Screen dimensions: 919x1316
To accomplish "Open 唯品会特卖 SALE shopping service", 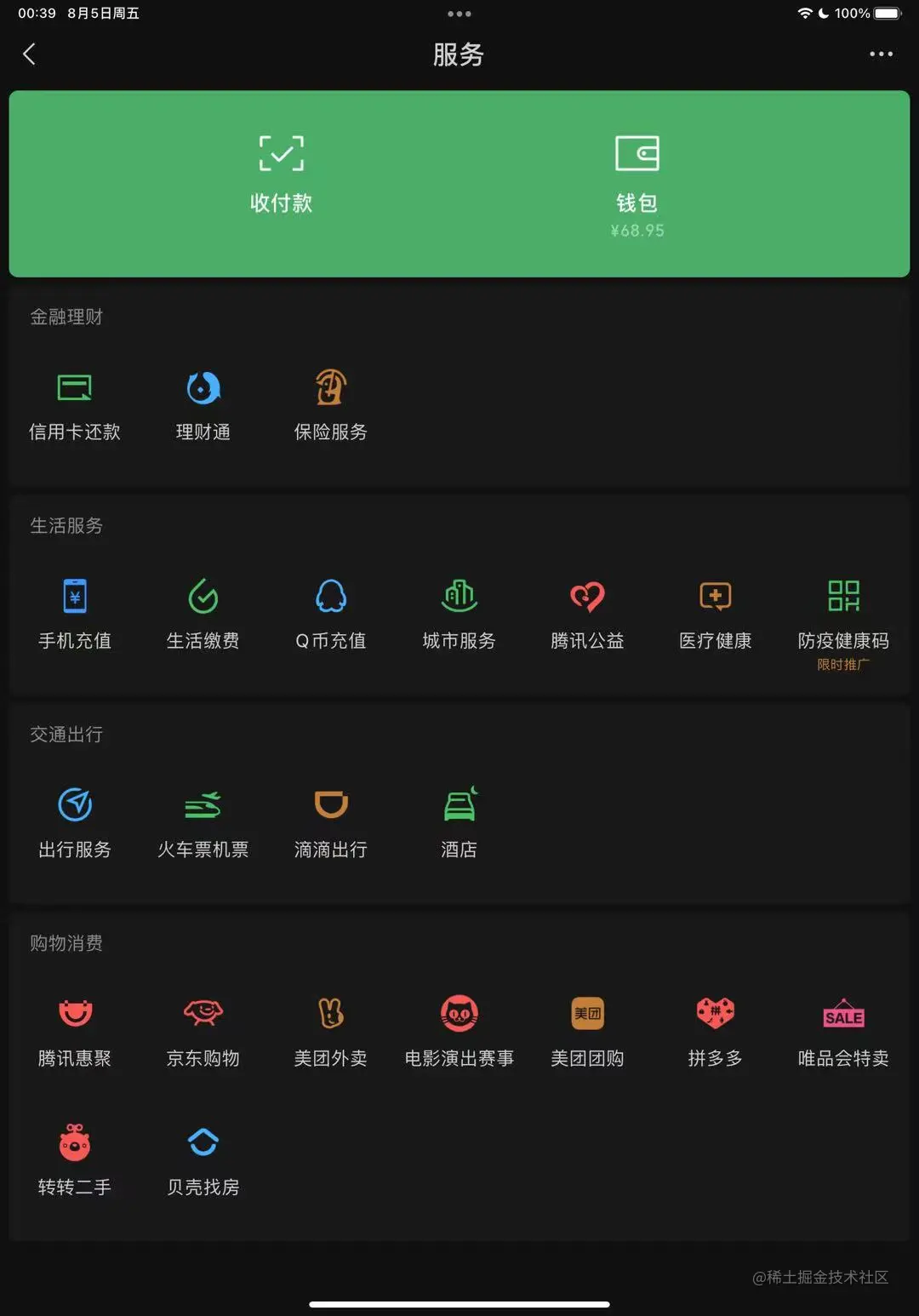I will pyautogui.click(x=842, y=1030).
